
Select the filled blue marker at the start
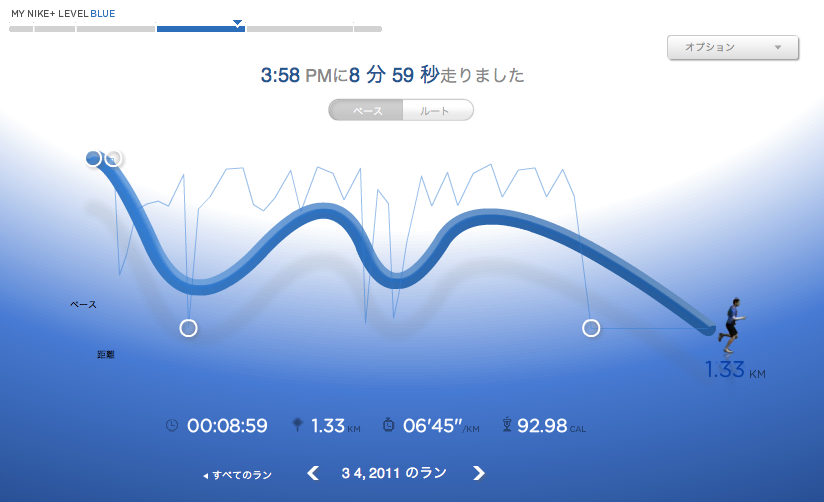coord(94,157)
